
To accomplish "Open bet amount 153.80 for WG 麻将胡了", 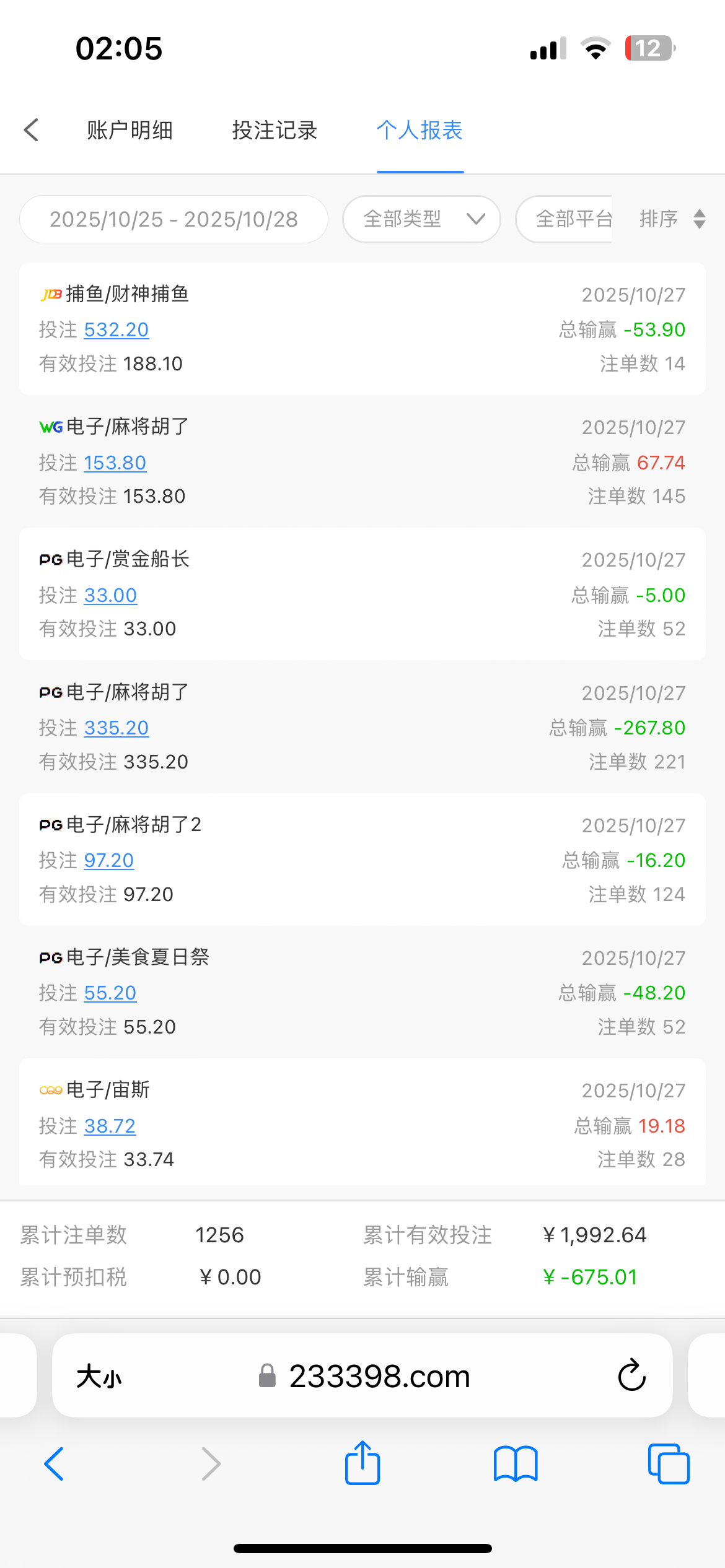I will tap(115, 463).
